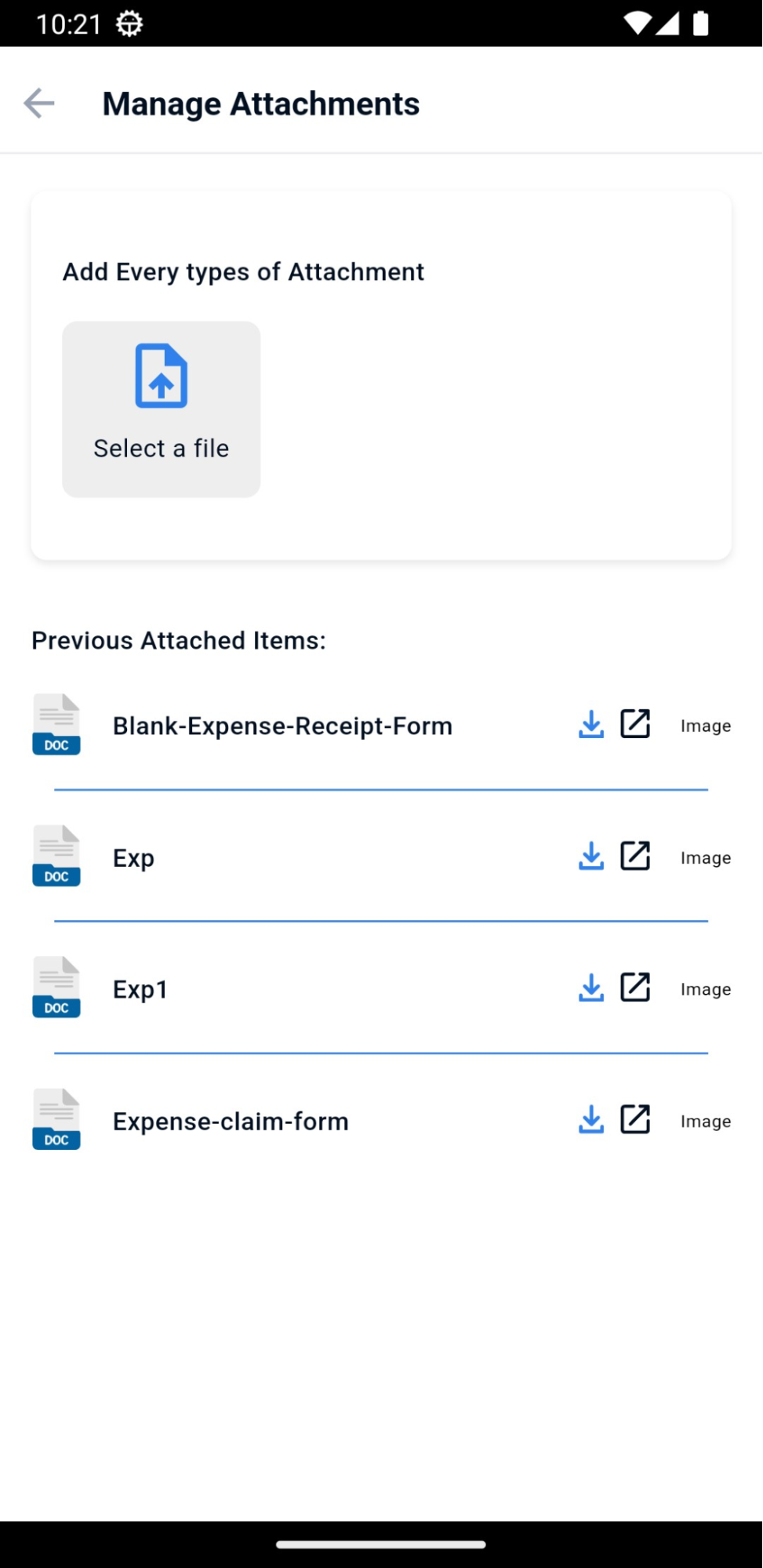Tap Select a file to upload
Image resolution: width=763 pixels, height=1568 pixels.
point(162,409)
